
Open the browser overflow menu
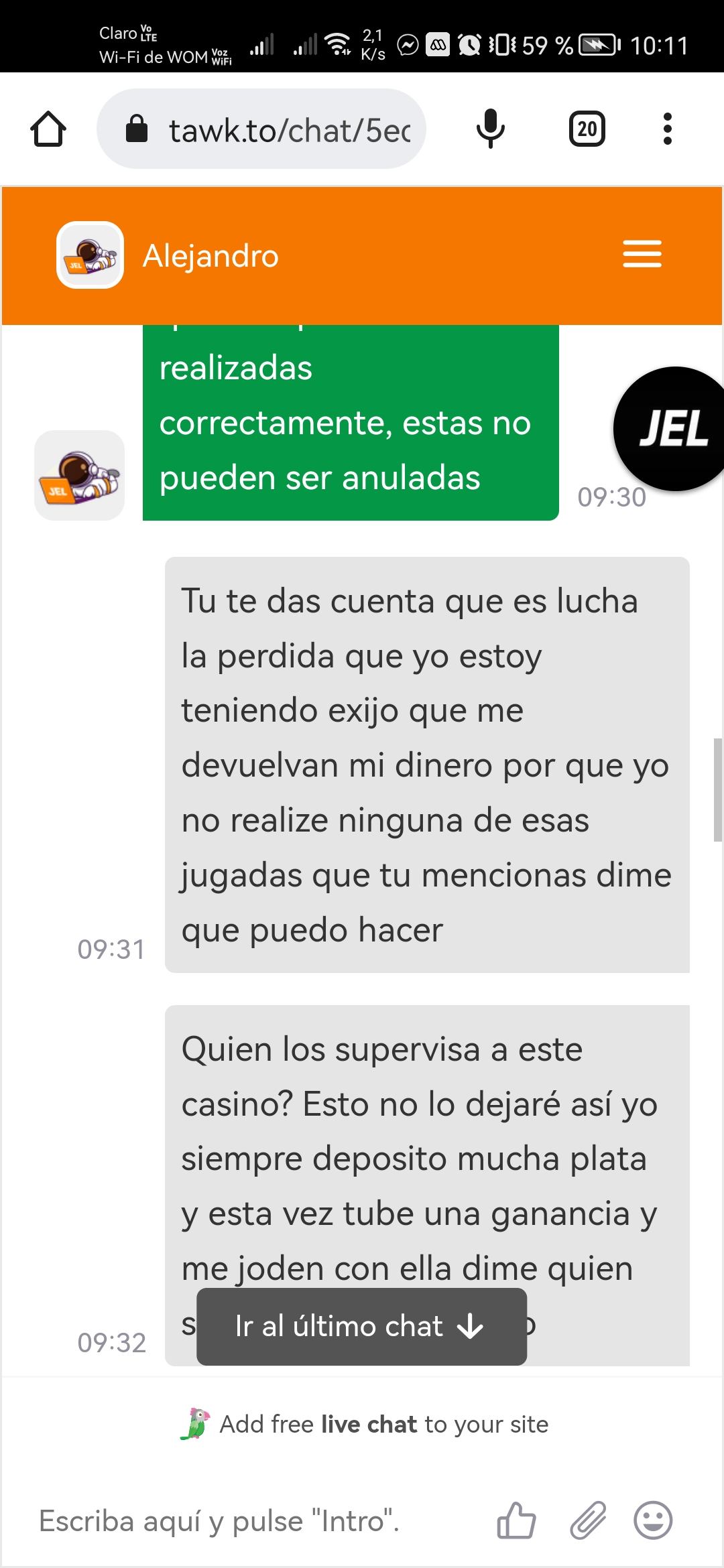667,129
